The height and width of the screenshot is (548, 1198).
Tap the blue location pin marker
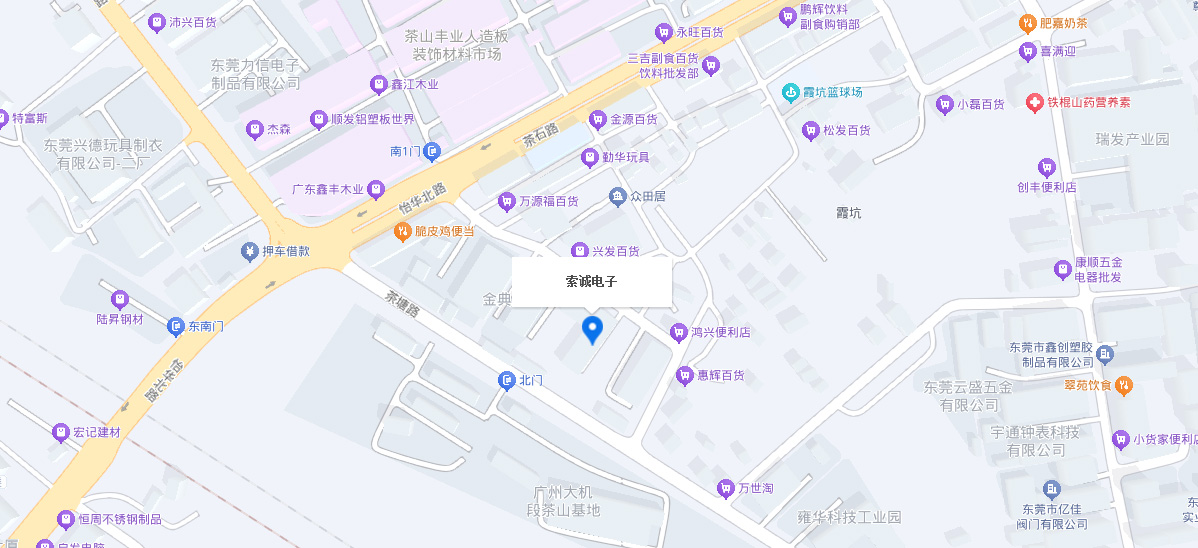tap(592, 329)
